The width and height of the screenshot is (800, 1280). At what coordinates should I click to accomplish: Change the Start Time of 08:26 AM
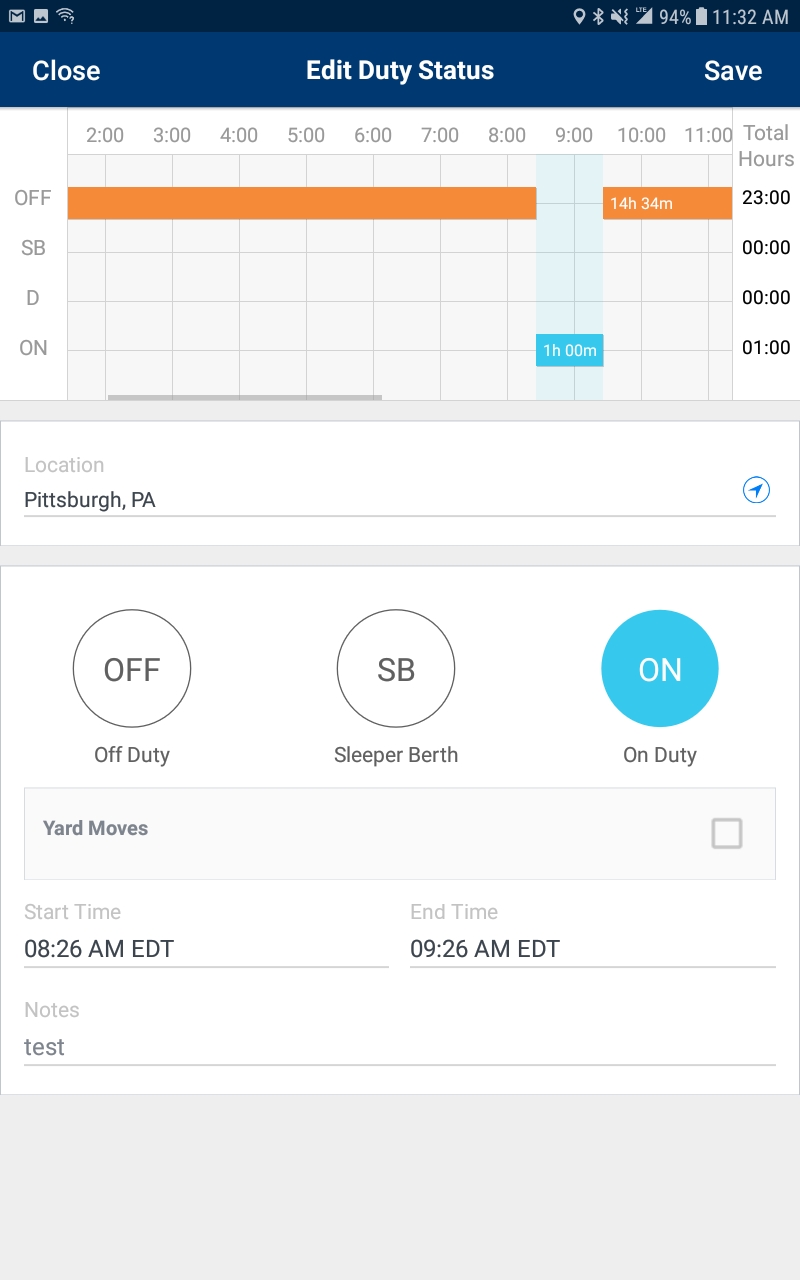click(205, 949)
